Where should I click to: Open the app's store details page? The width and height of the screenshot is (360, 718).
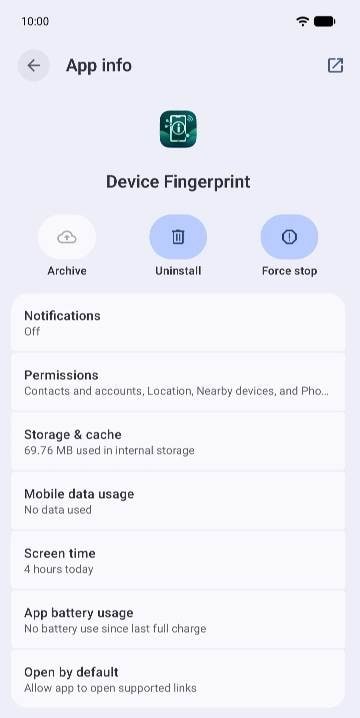(335, 65)
